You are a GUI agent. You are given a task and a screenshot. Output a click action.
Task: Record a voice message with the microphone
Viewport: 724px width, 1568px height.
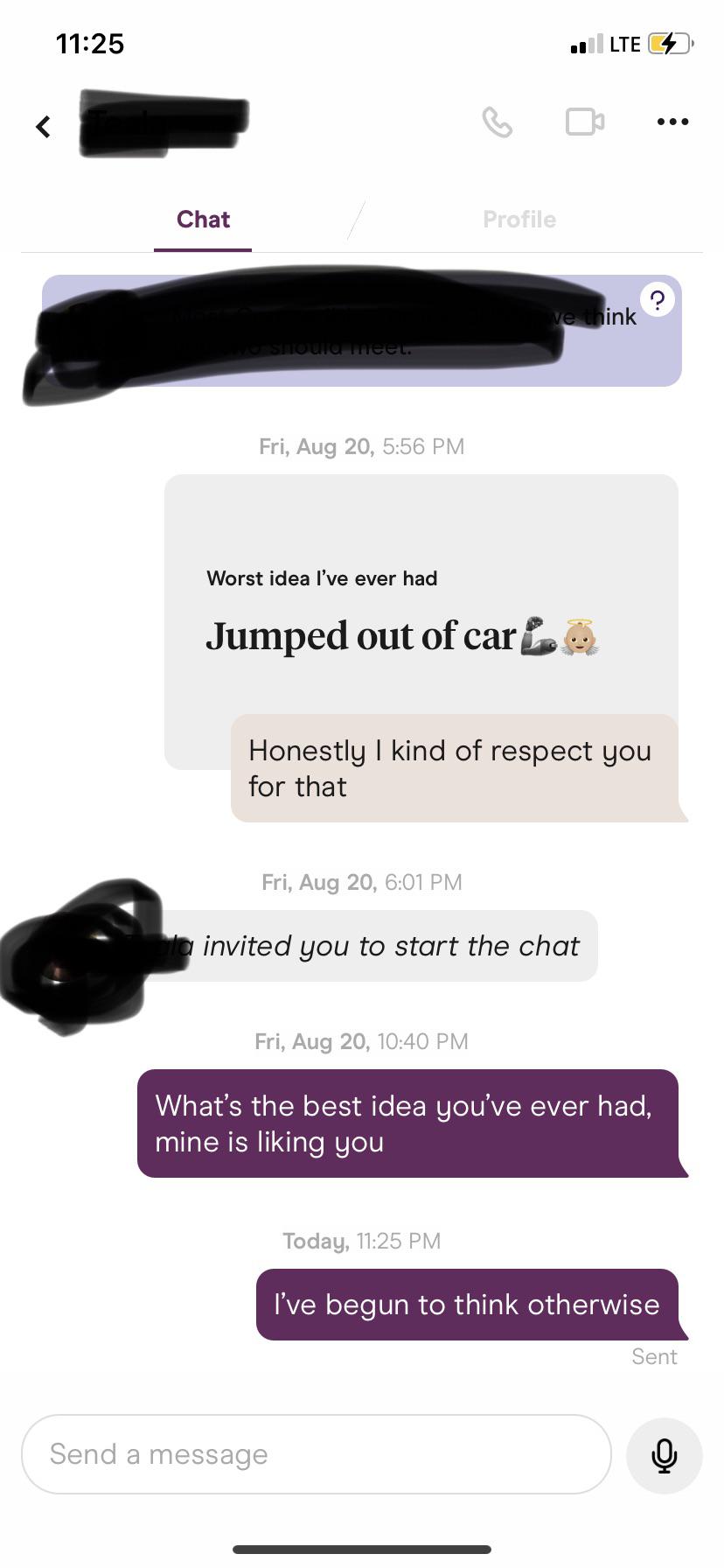point(664,1455)
